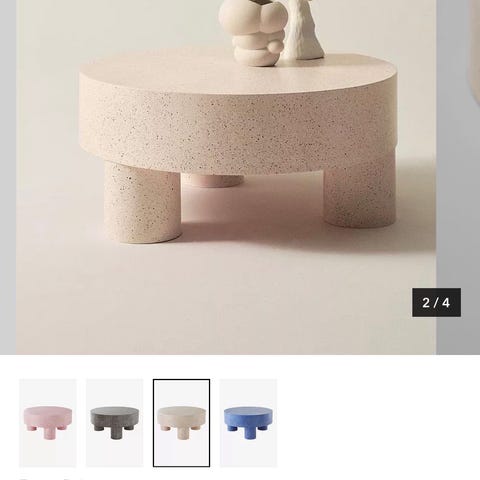Open the main beige table product image
This screenshot has width=480, height=480.
coord(226,177)
